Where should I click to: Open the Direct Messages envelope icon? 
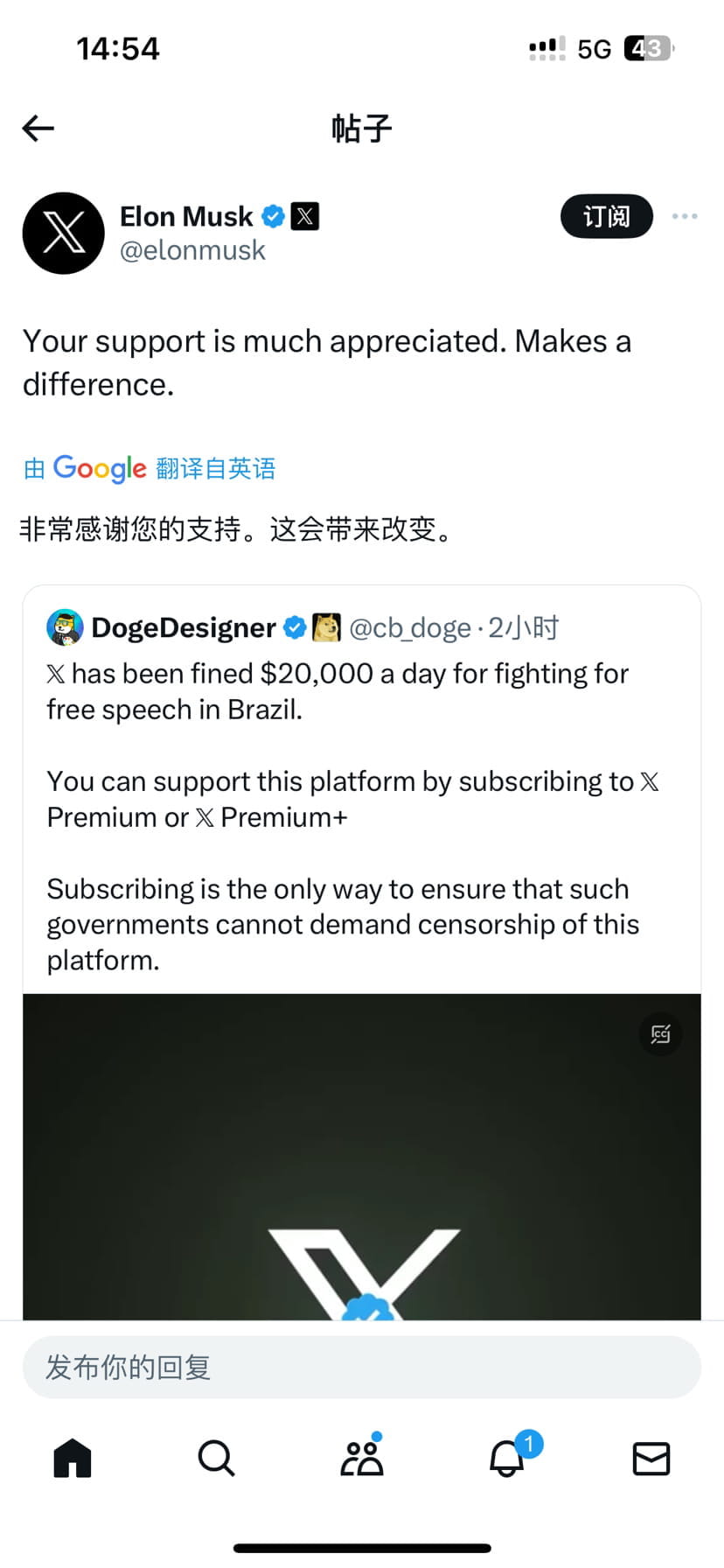tap(651, 1458)
